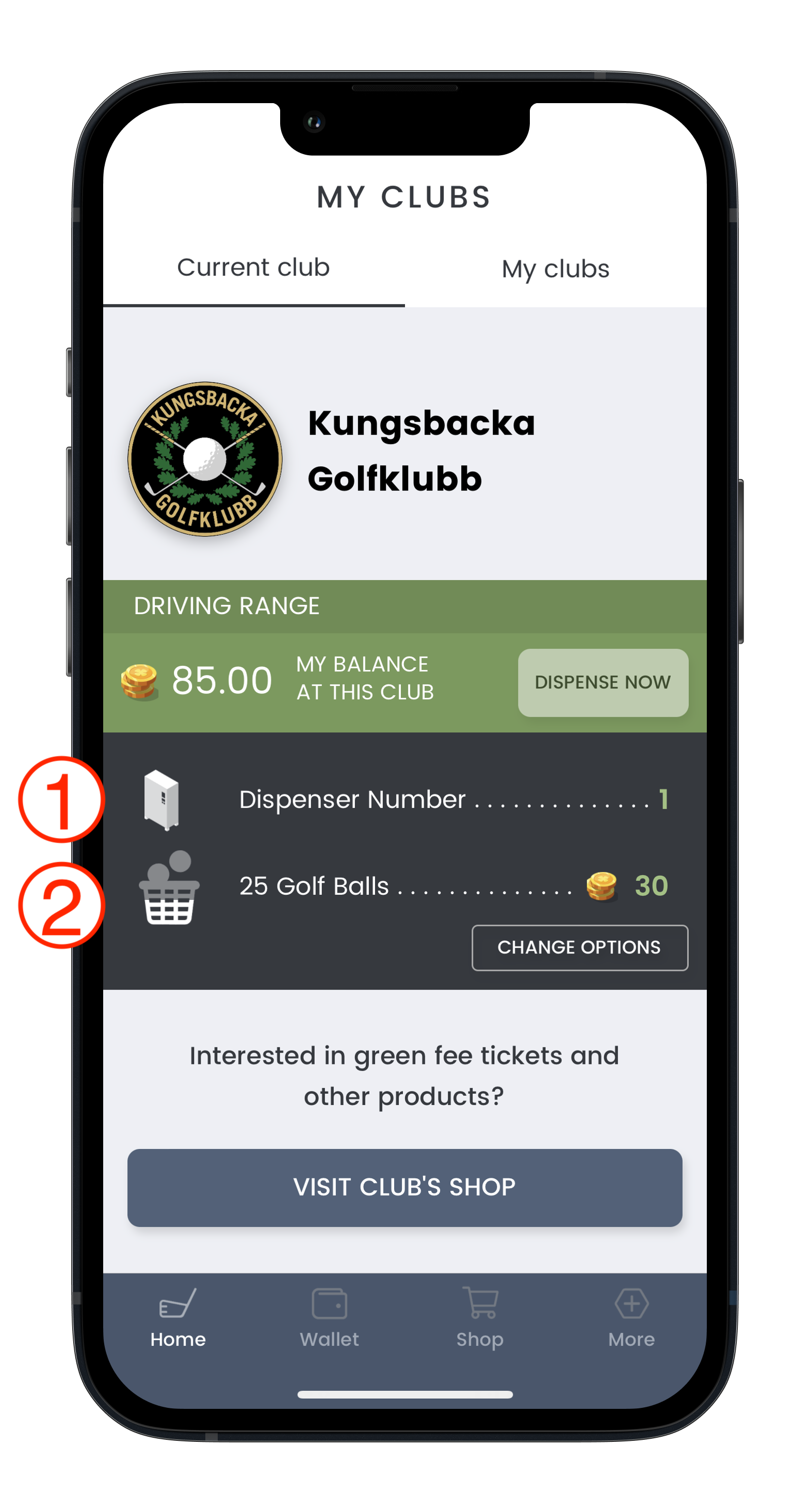
Task: Open the Shop tab in bottom navigation
Action: pos(480,1318)
